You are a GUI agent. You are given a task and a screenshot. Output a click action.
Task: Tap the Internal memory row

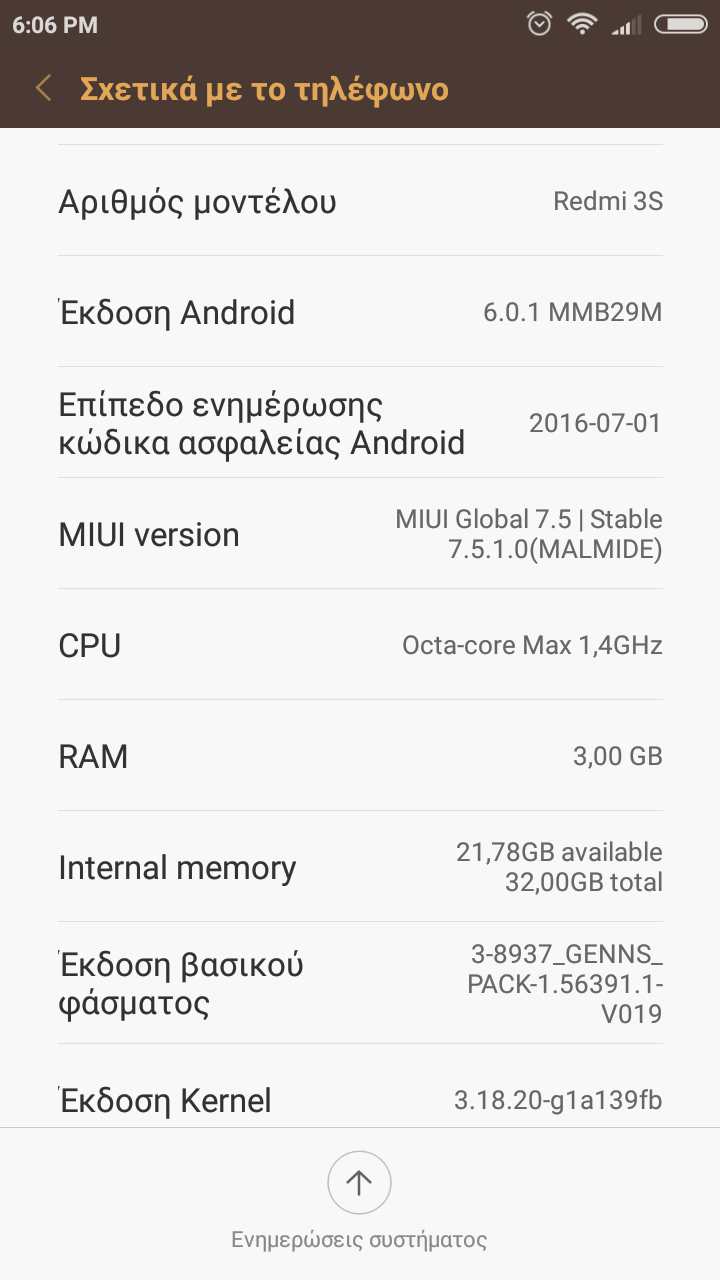360,867
